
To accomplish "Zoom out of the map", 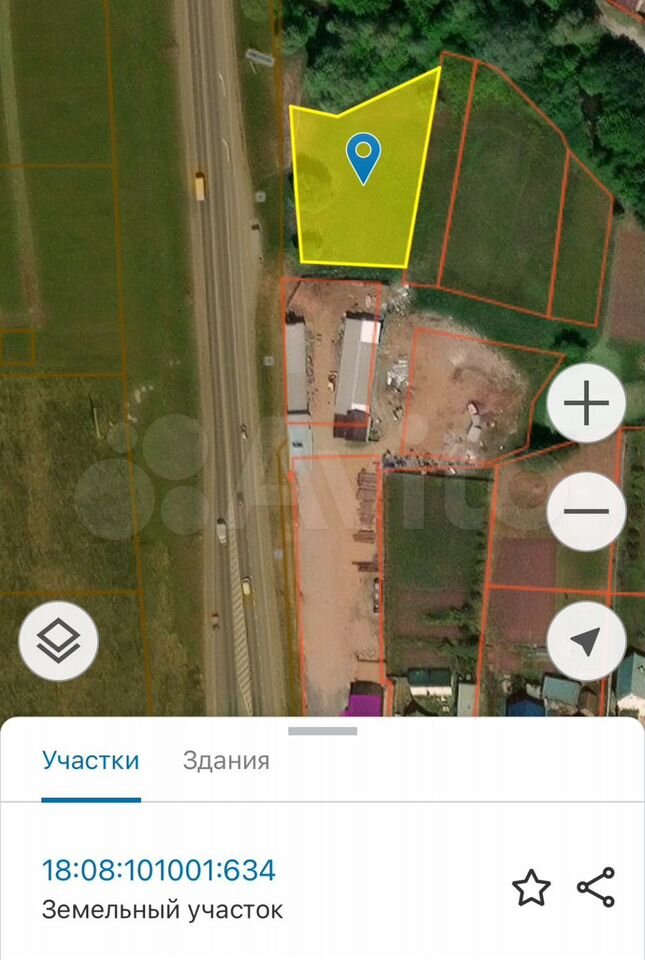I will click(x=586, y=511).
